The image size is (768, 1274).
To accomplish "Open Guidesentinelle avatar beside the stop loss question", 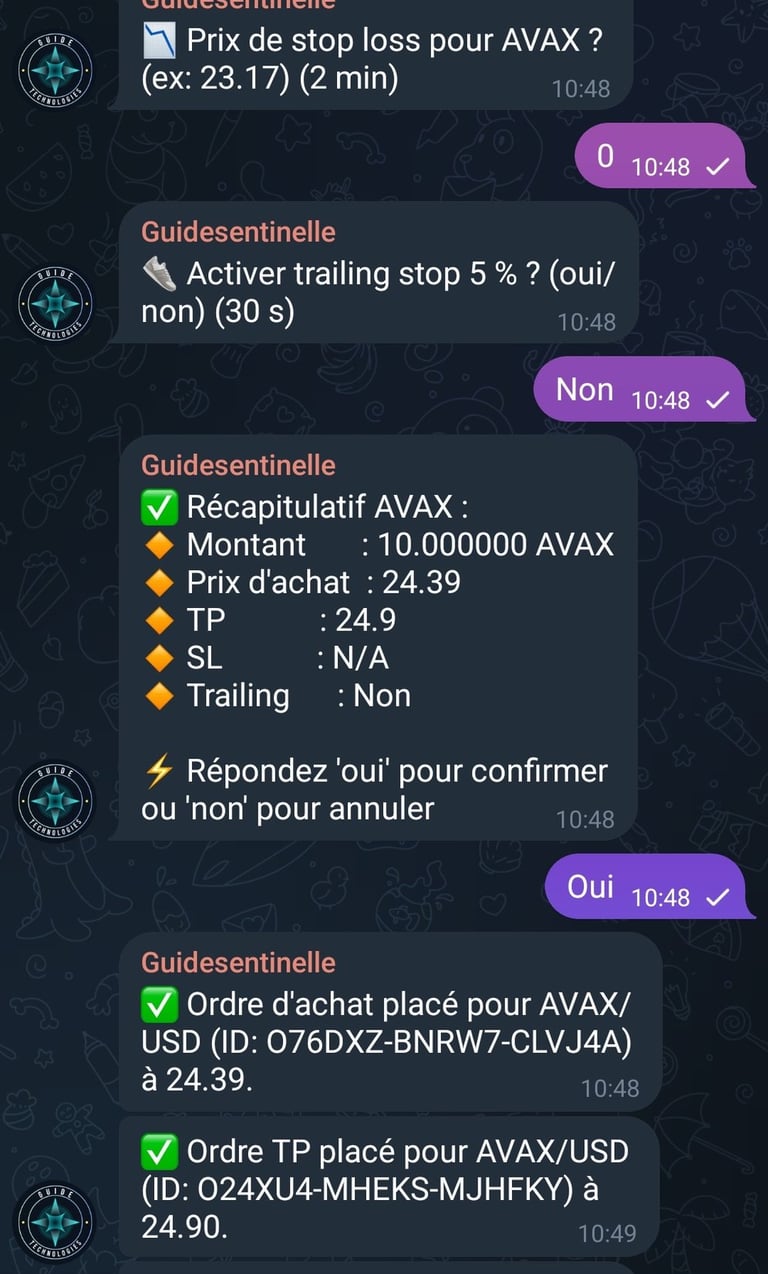I will point(56,68).
